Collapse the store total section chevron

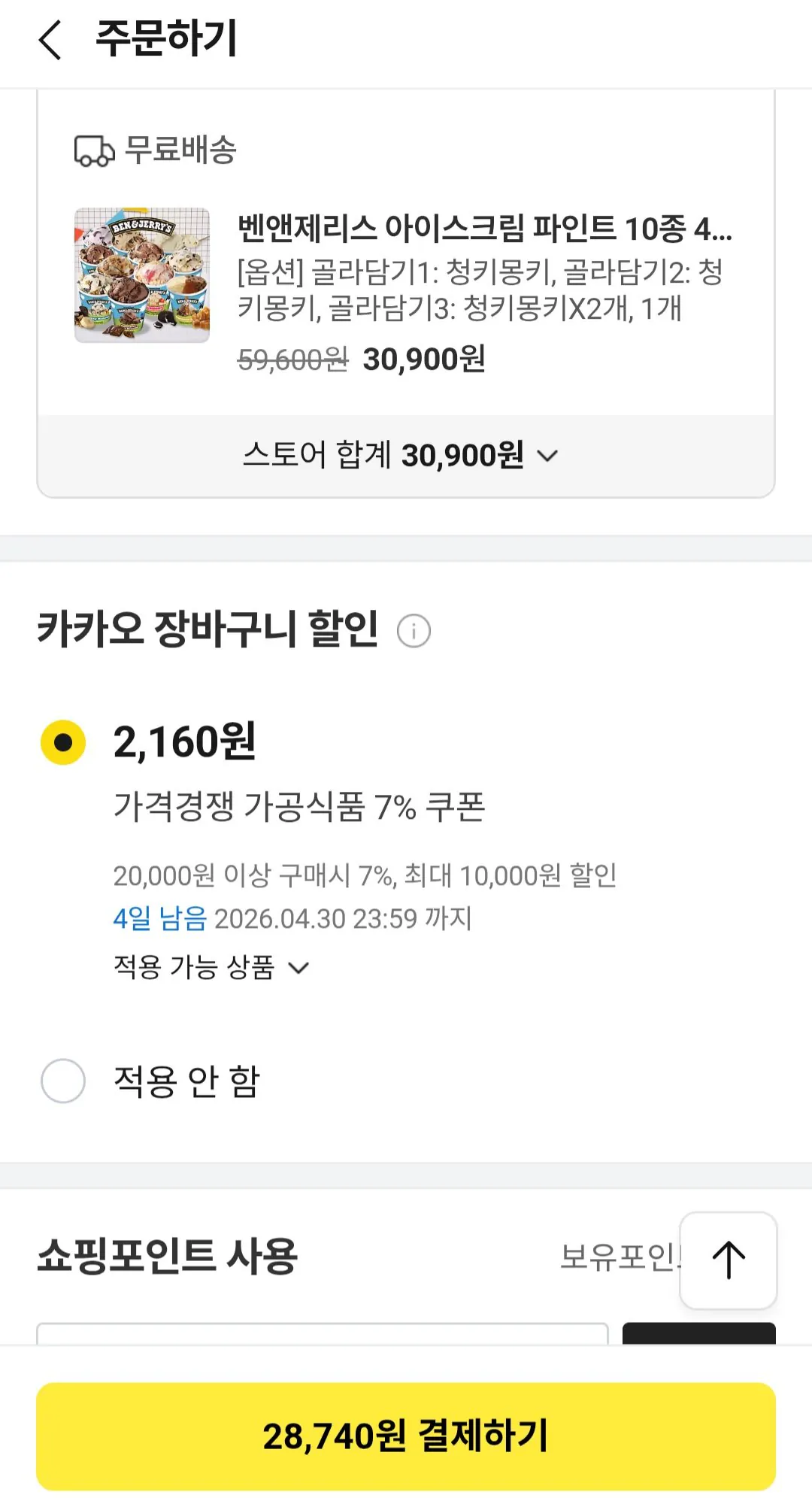coord(548,454)
